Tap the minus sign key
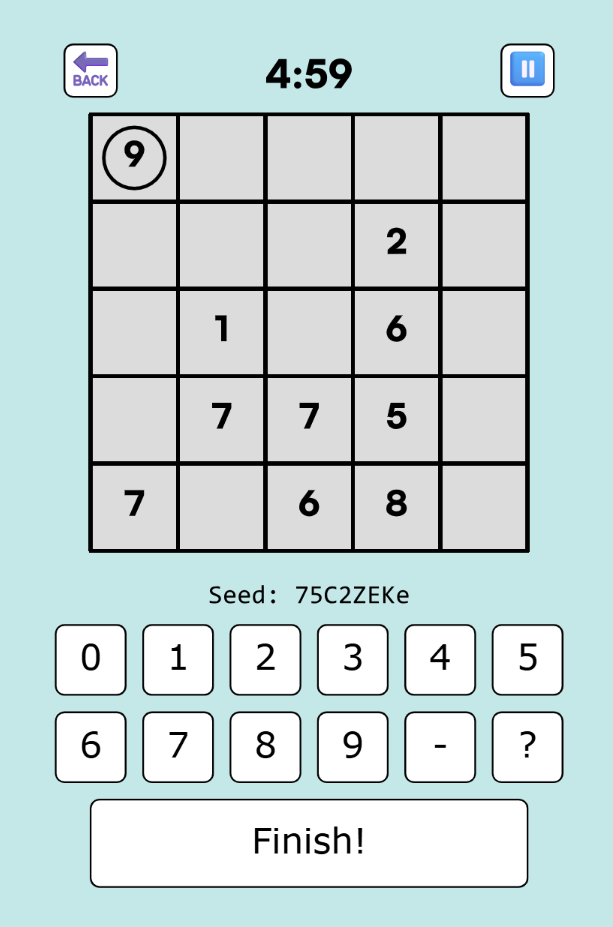613x927 pixels. click(x=440, y=746)
